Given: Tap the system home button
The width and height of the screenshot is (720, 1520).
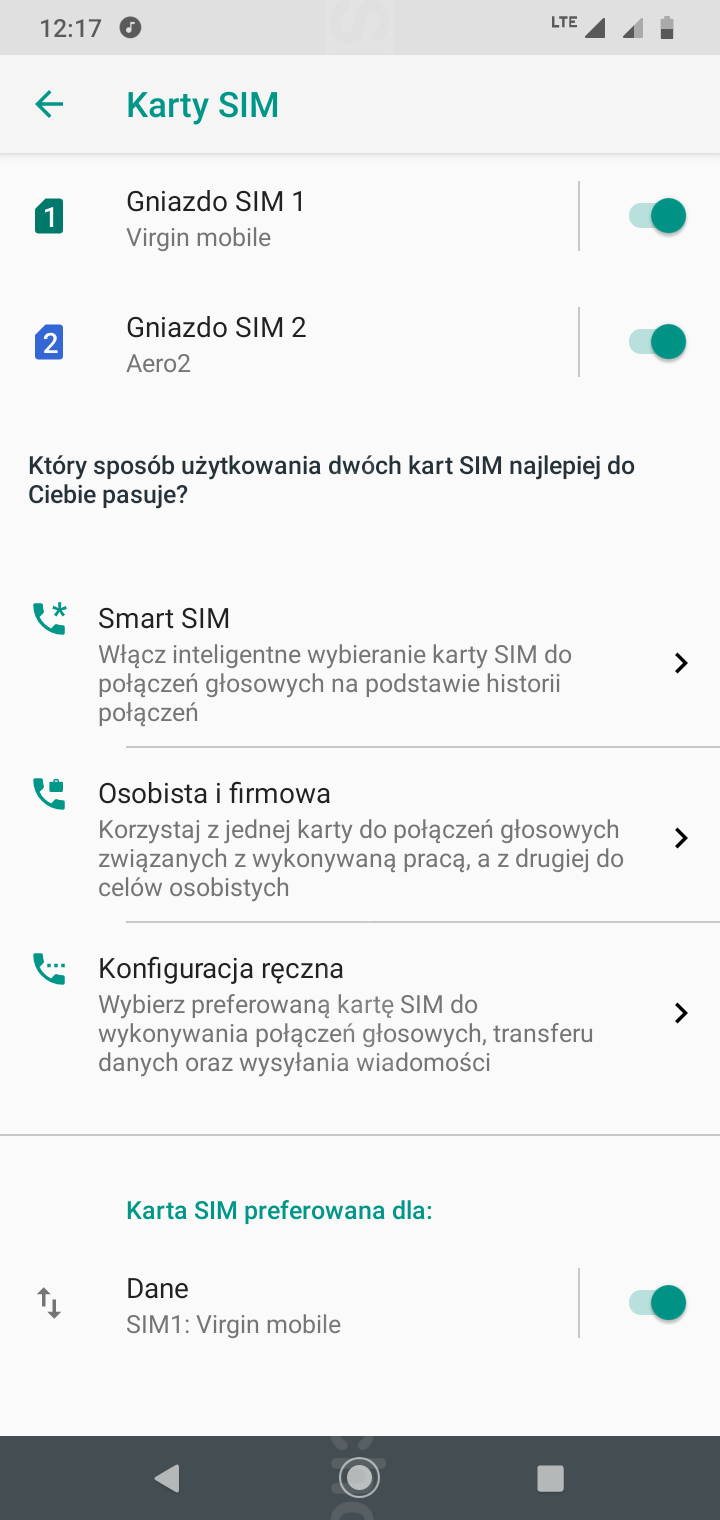Looking at the screenshot, I should (x=359, y=1477).
